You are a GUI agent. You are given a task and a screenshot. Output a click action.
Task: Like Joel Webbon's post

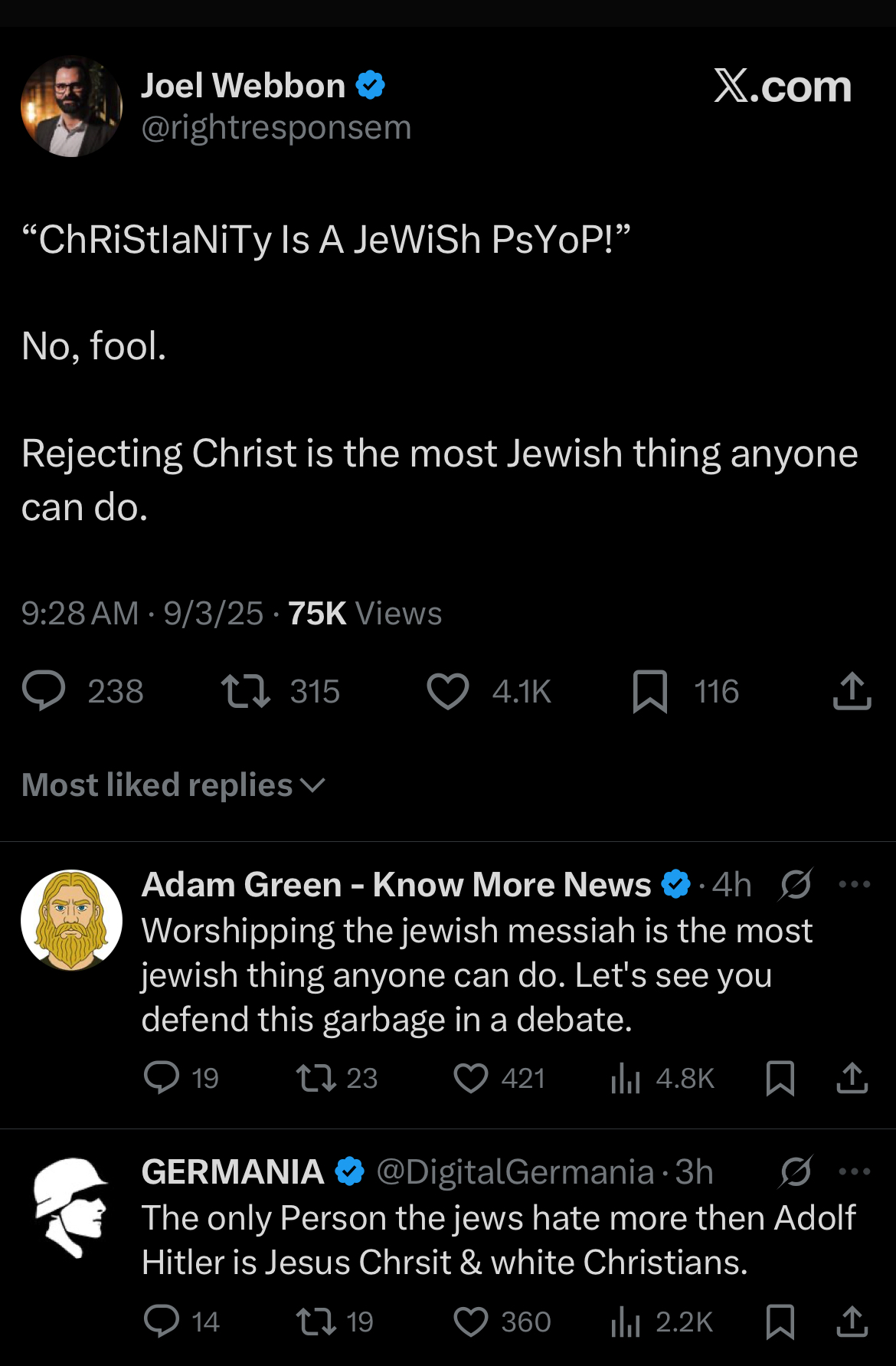tap(448, 691)
